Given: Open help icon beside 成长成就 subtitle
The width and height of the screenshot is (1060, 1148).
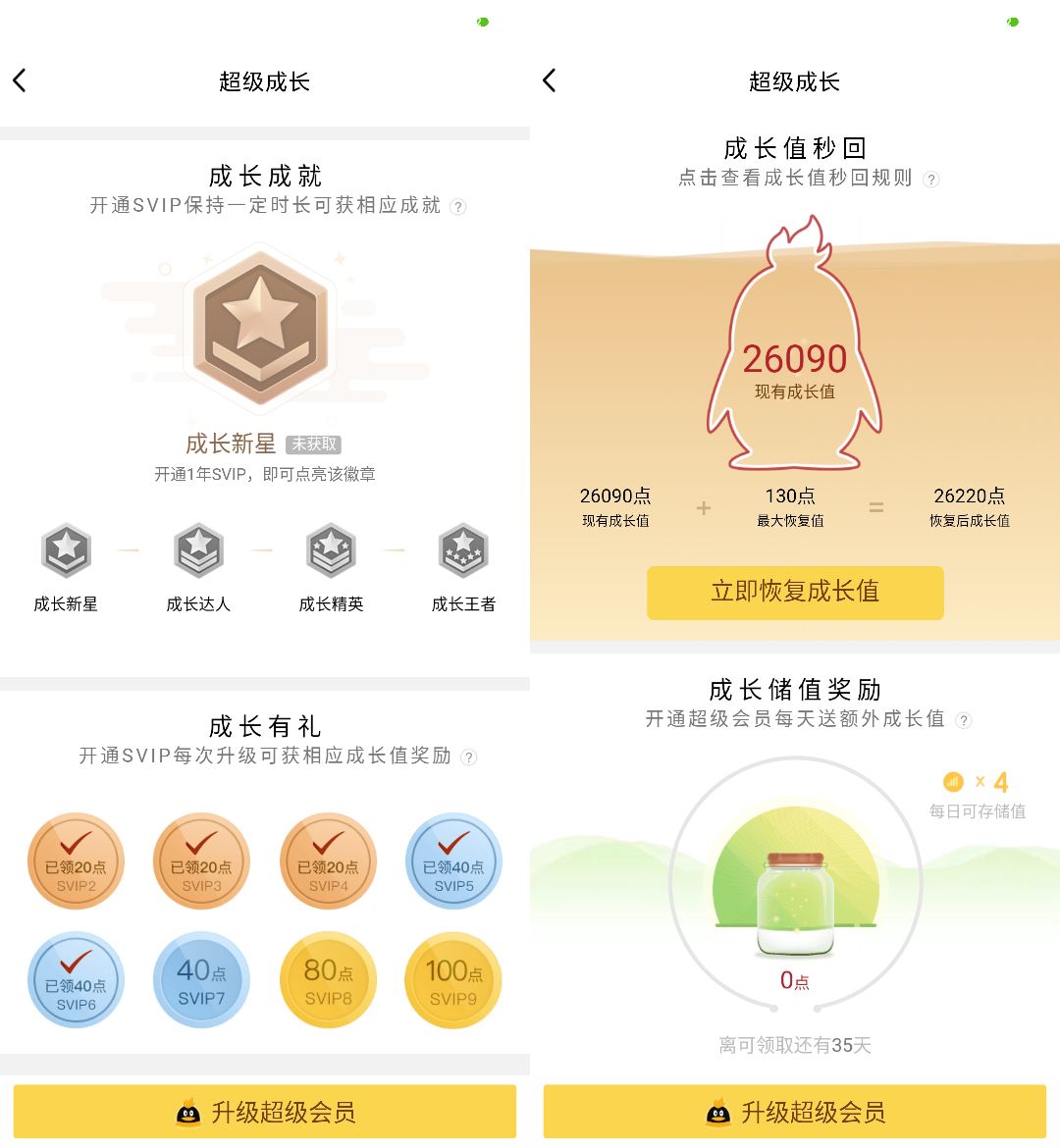Looking at the screenshot, I should [x=457, y=207].
